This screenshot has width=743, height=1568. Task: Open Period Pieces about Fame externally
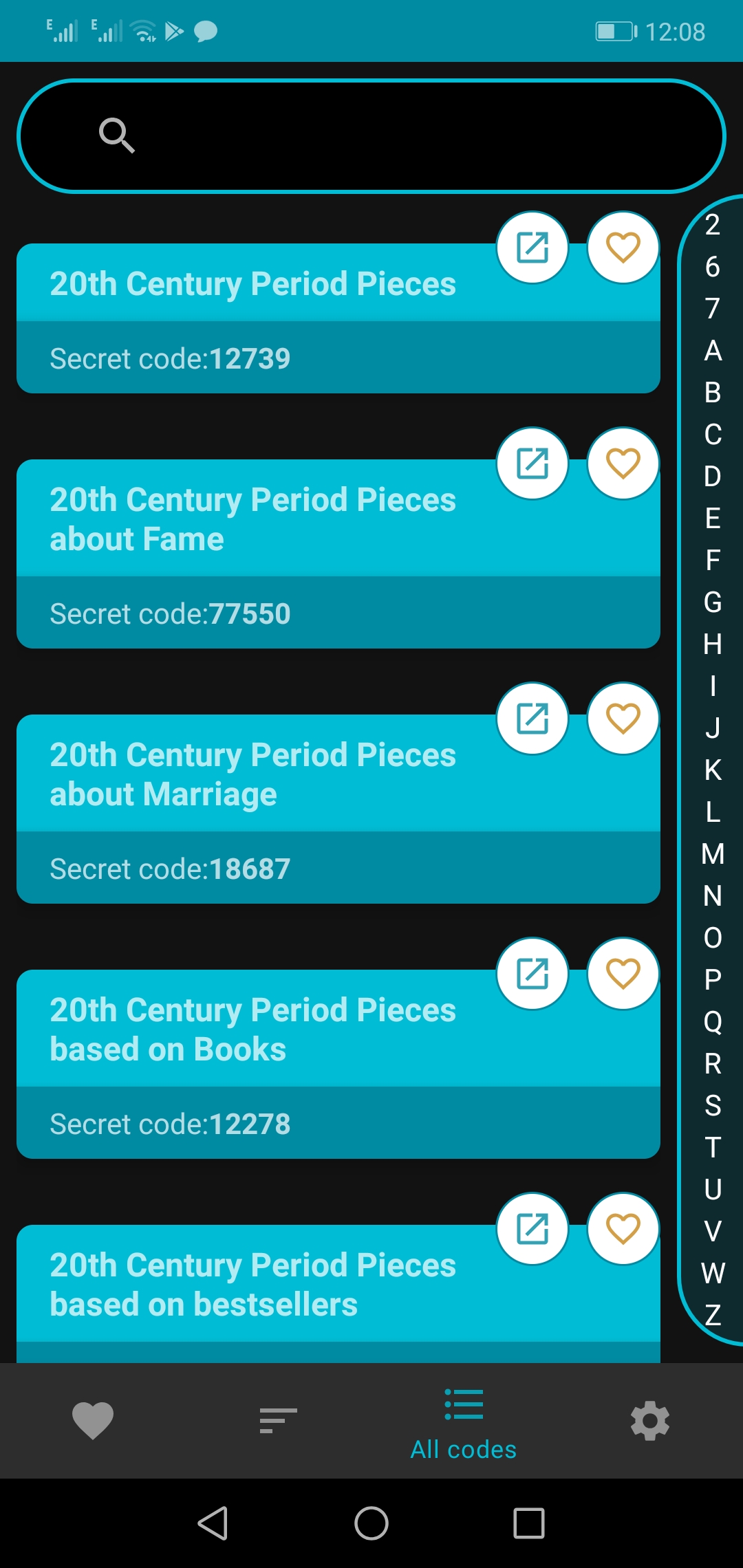pos(532,464)
